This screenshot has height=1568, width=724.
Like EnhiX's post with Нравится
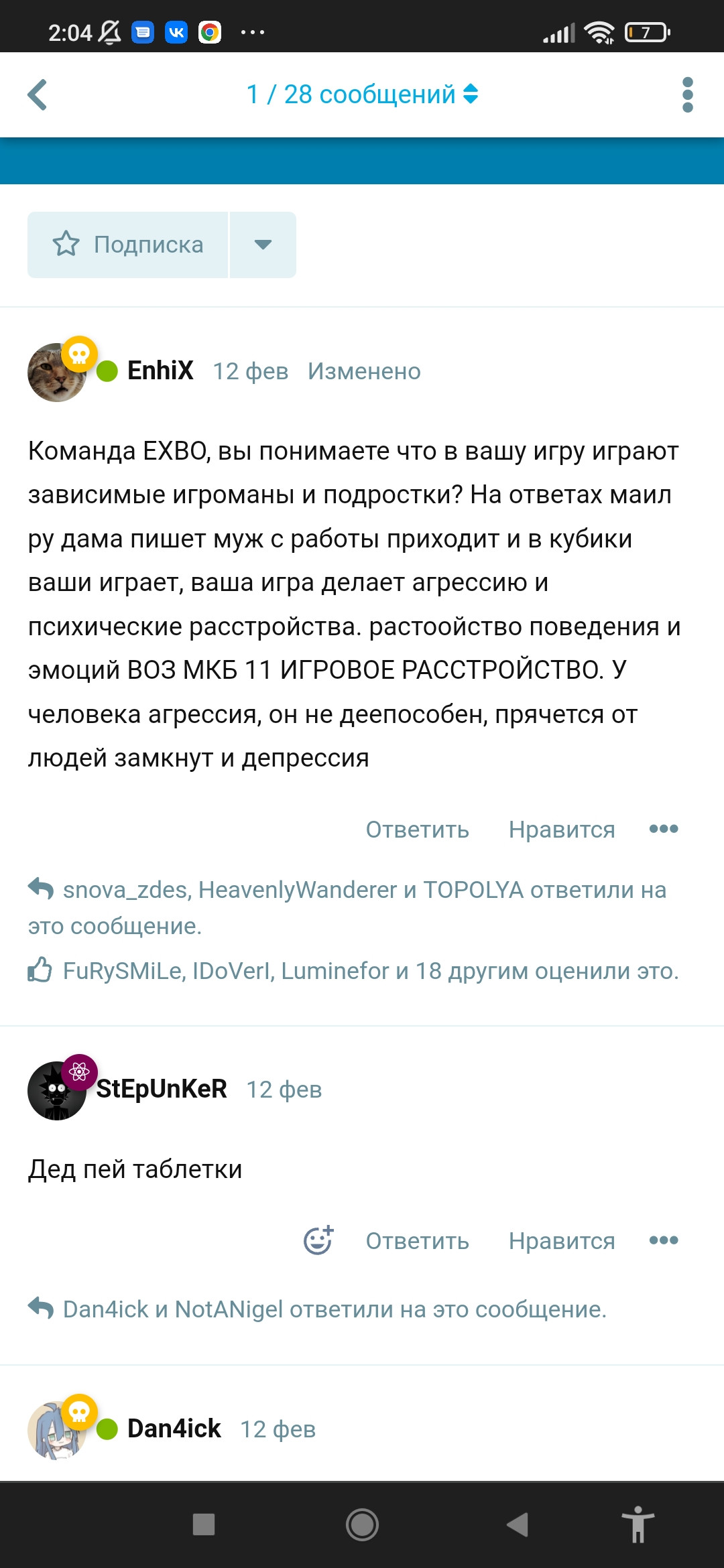(561, 830)
